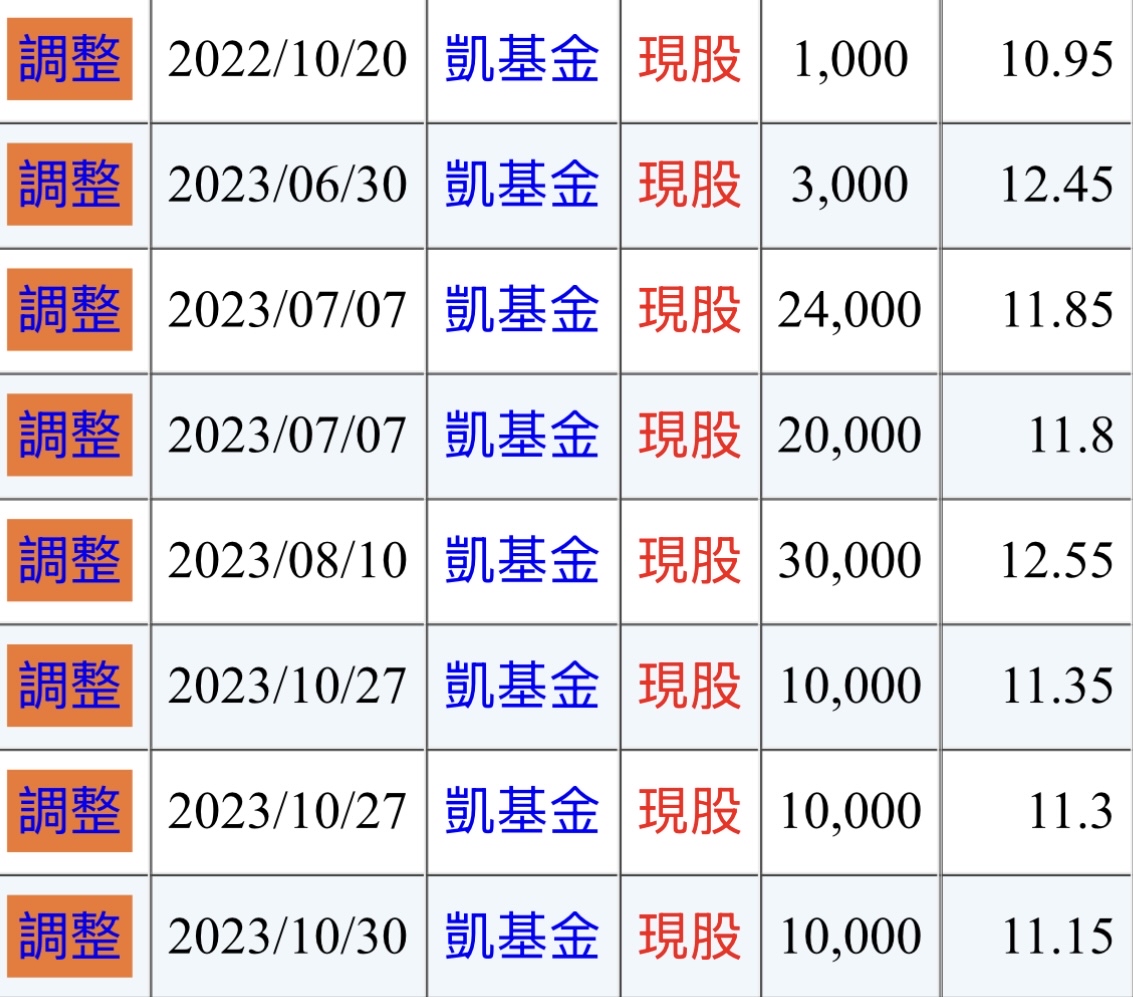
Task: Open 凱基金 link in the 20,000-share row
Action: tap(521, 434)
